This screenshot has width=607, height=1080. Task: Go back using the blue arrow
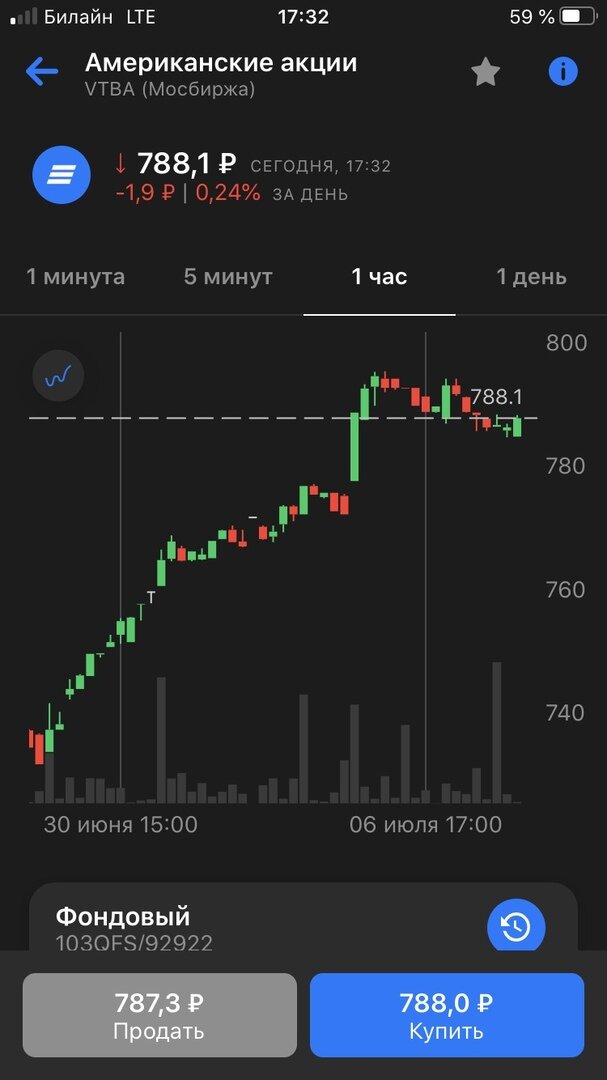tap(42, 72)
